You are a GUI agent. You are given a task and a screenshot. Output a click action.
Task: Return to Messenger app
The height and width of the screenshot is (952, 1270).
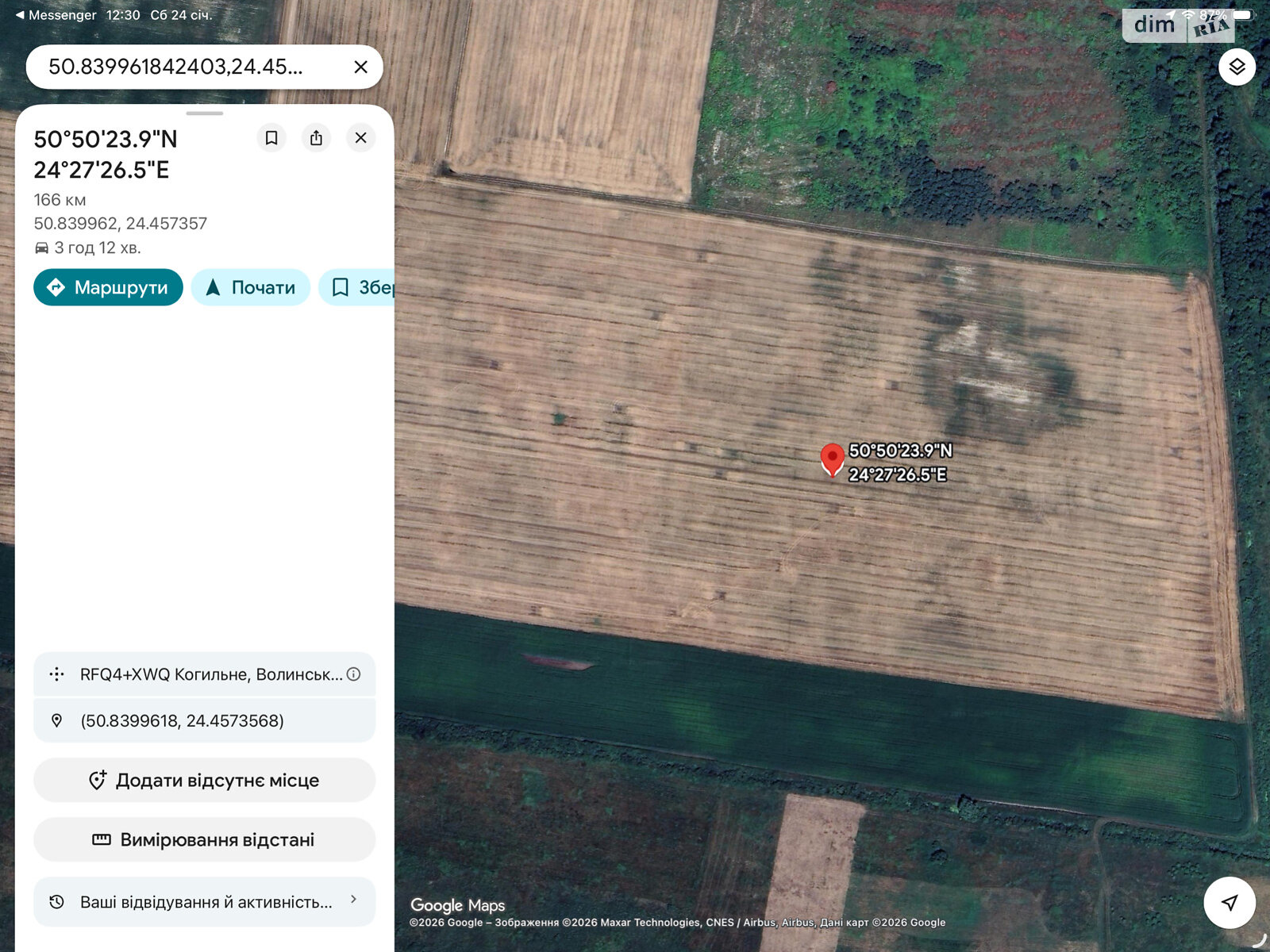(x=56, y=15)
